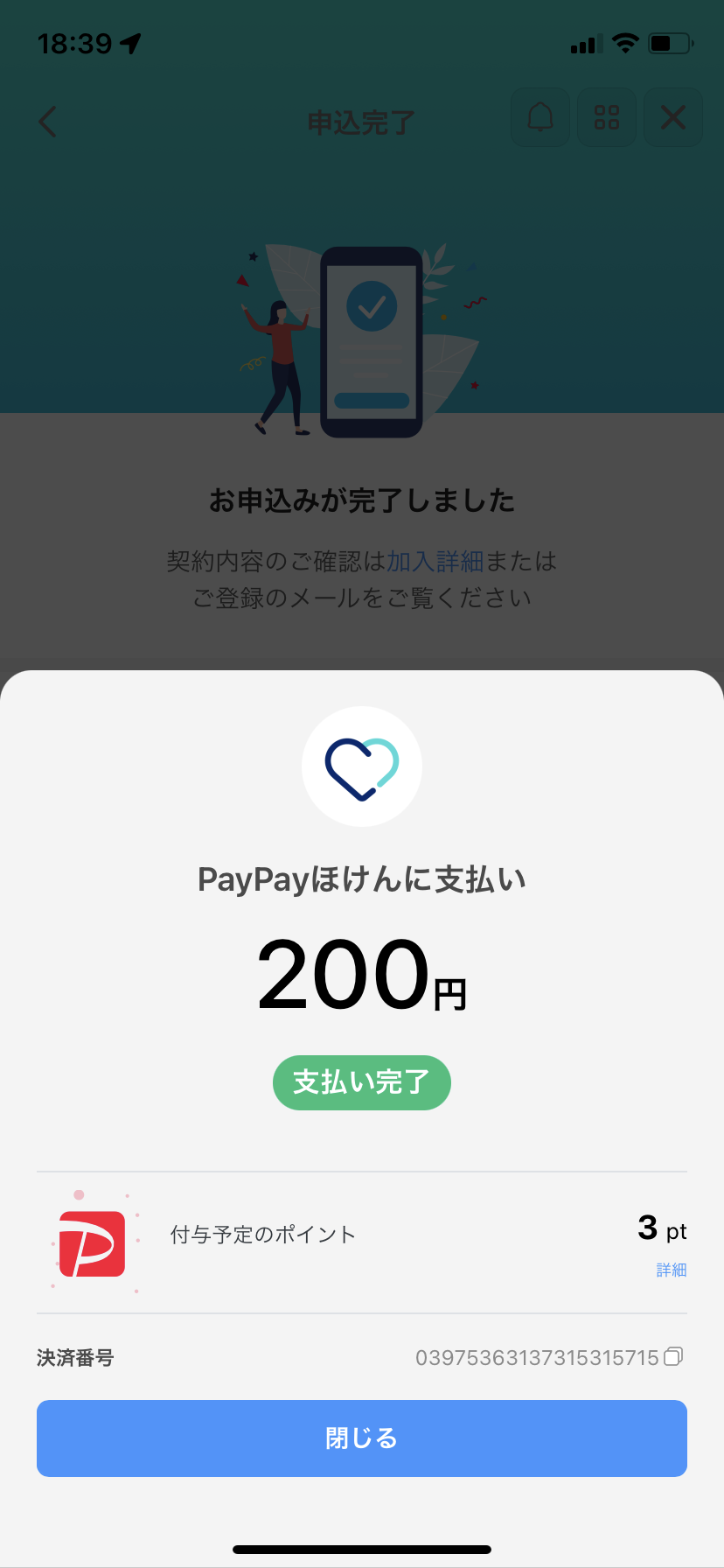
Task: Open the mini-app menu grid icon
Action: pyautogui.click(x=606, y=118)
